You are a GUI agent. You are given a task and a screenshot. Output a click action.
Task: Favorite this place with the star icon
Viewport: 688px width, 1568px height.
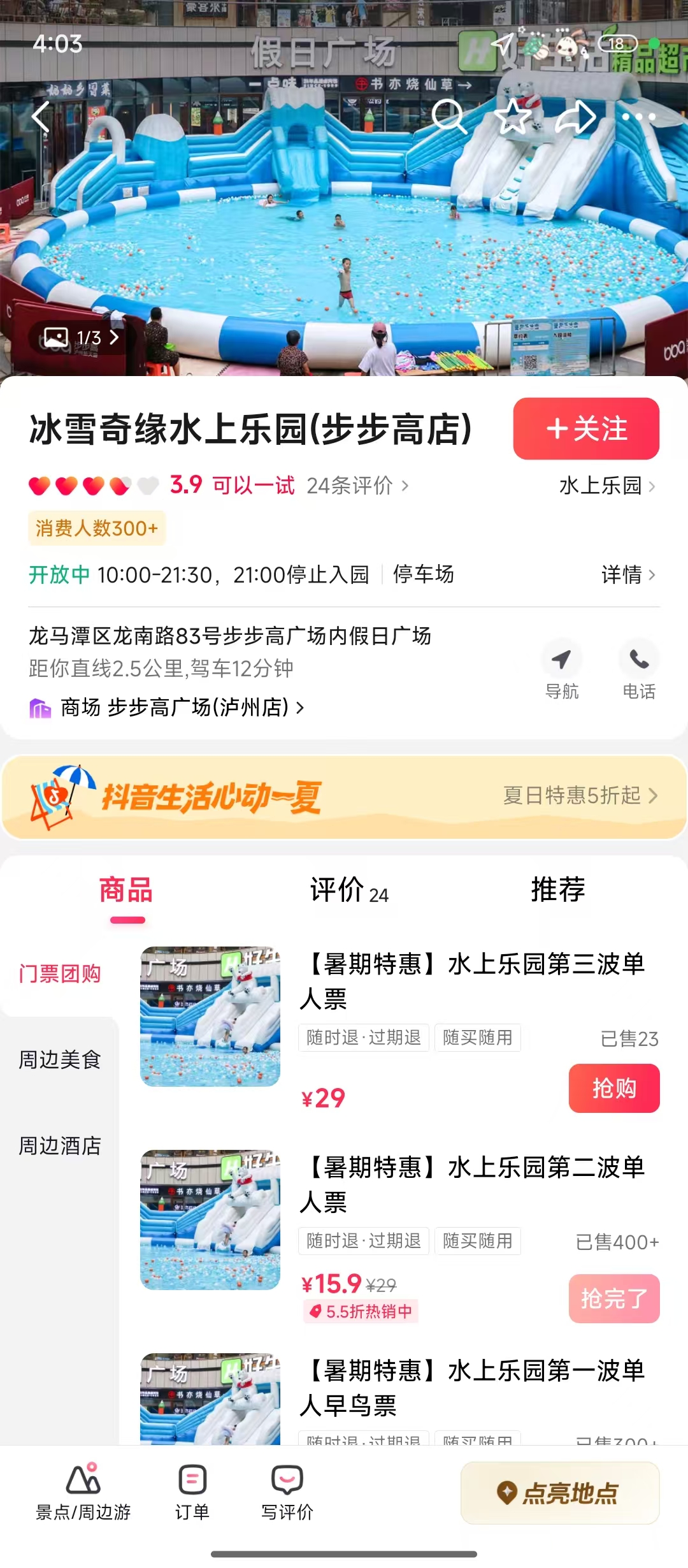coord(513,117)
